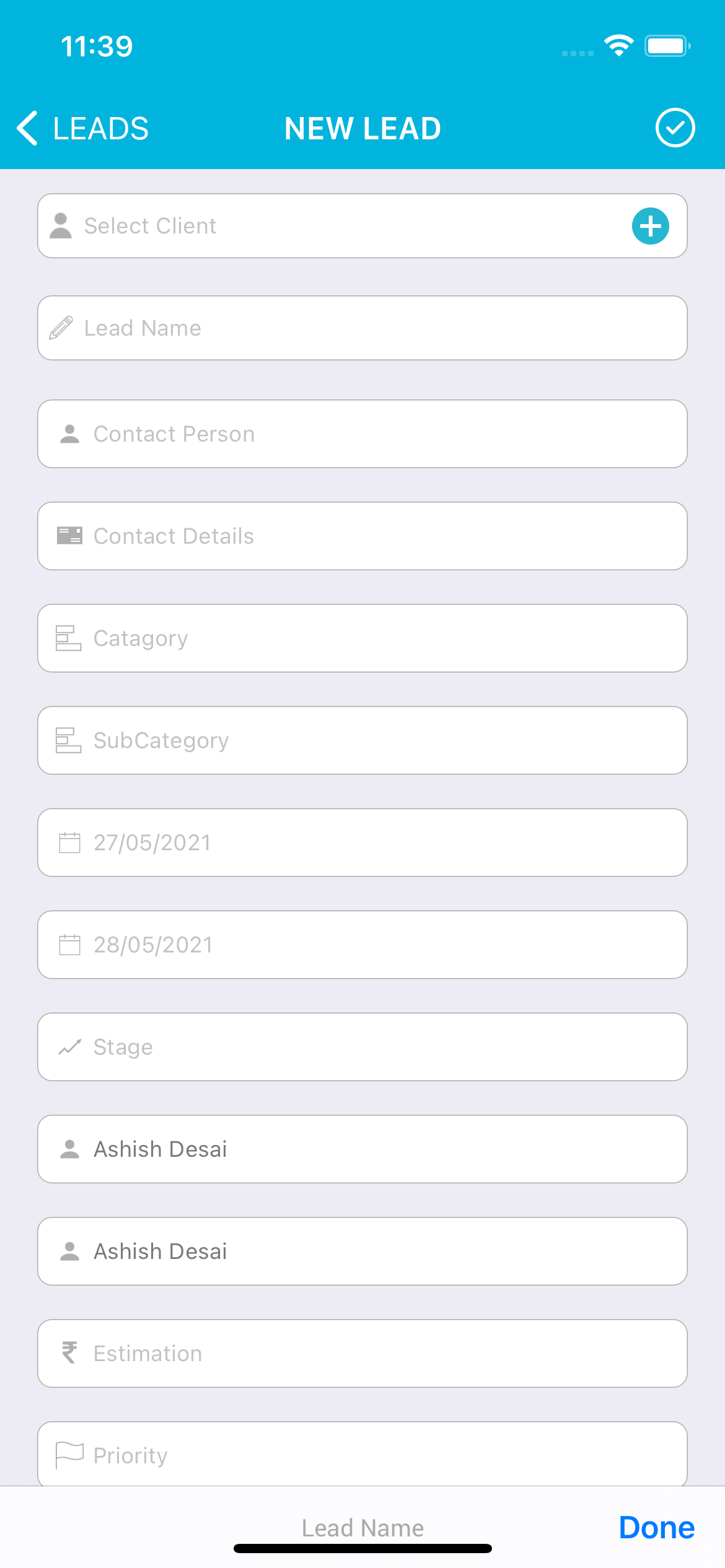Image resolution: width=725 pixels, height=1568 pixels.
Task: Add a new client with plus icon
Action: [650, 226]
